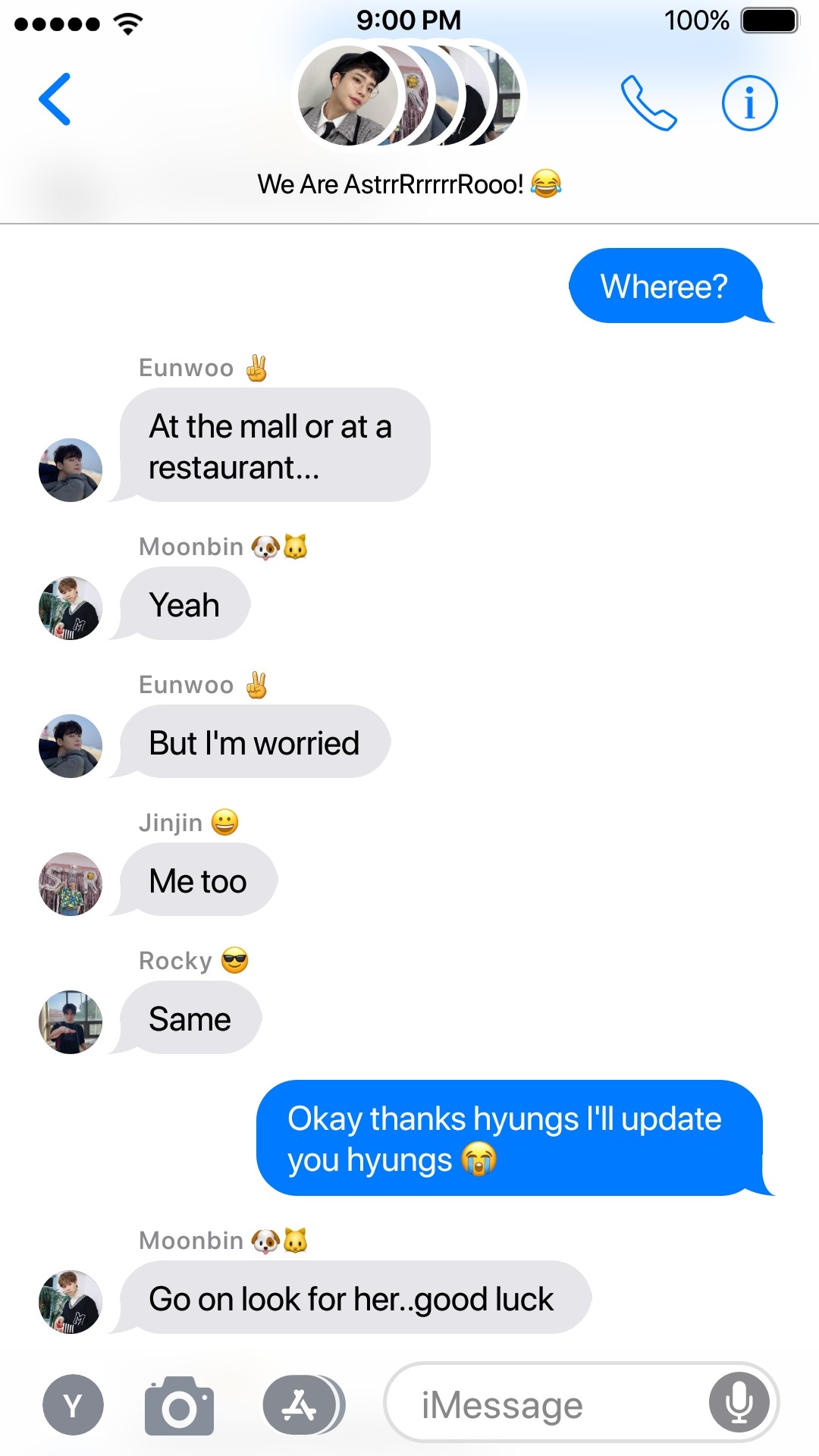This screenshot has height=1456, width=819.
Task: Tap the microphone to dictate a message
Action: 739,1402
